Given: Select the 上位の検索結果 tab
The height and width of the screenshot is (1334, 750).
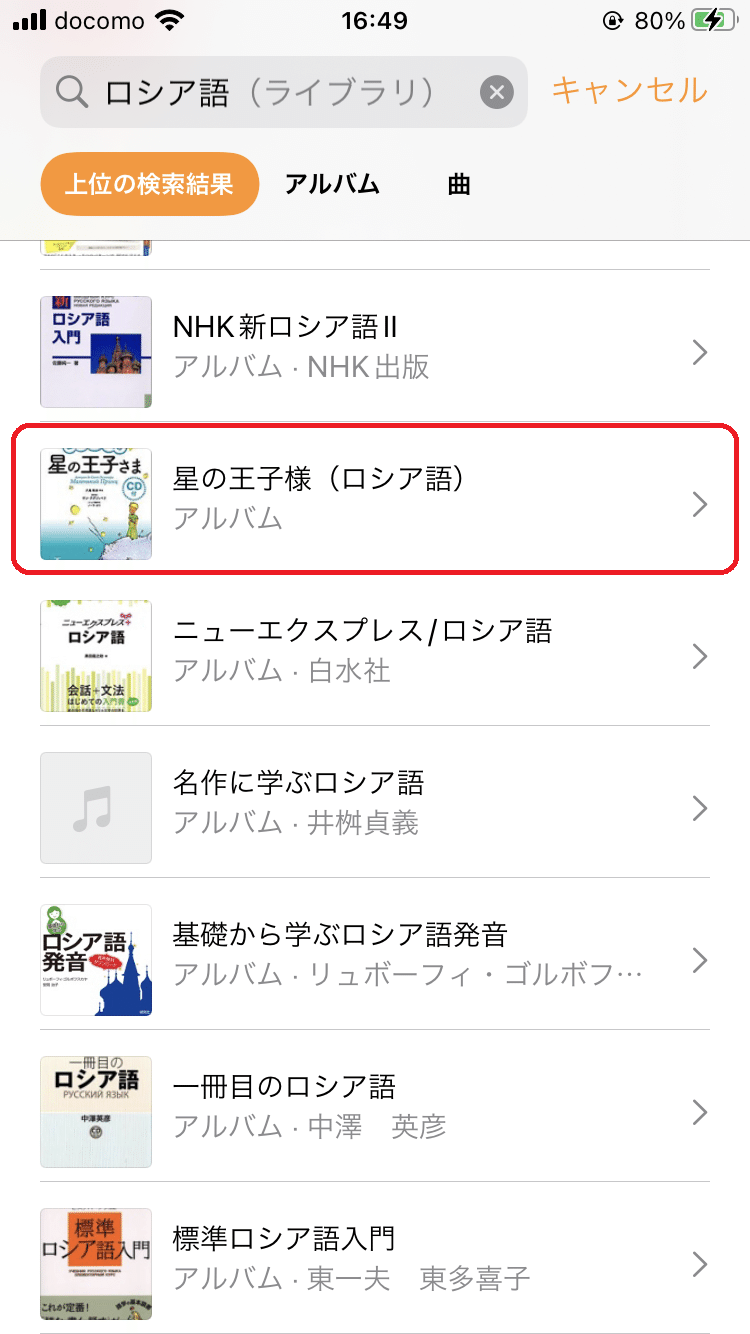Looking at the screenshot, I should (149, 184).
